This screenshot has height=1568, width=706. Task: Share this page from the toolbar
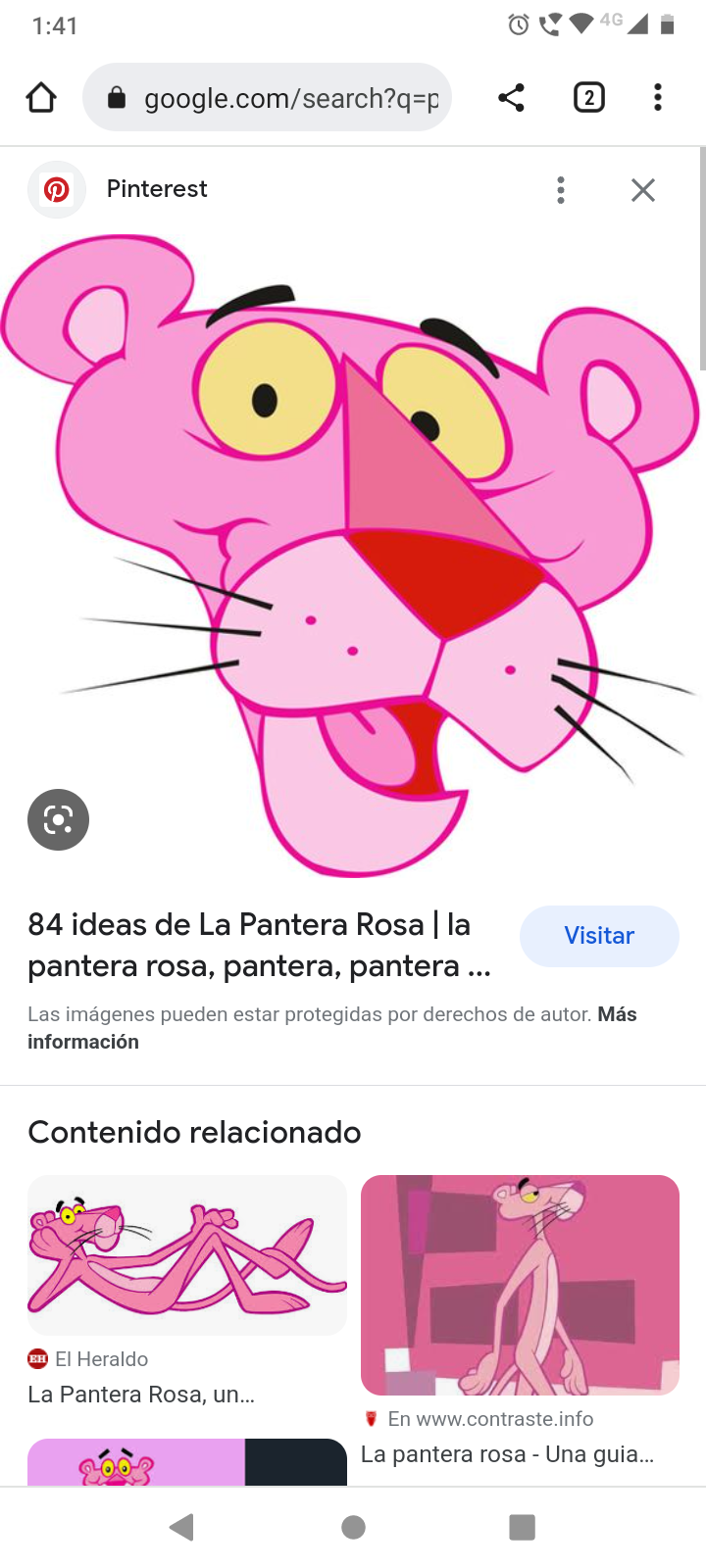click(x=511, y=97)
